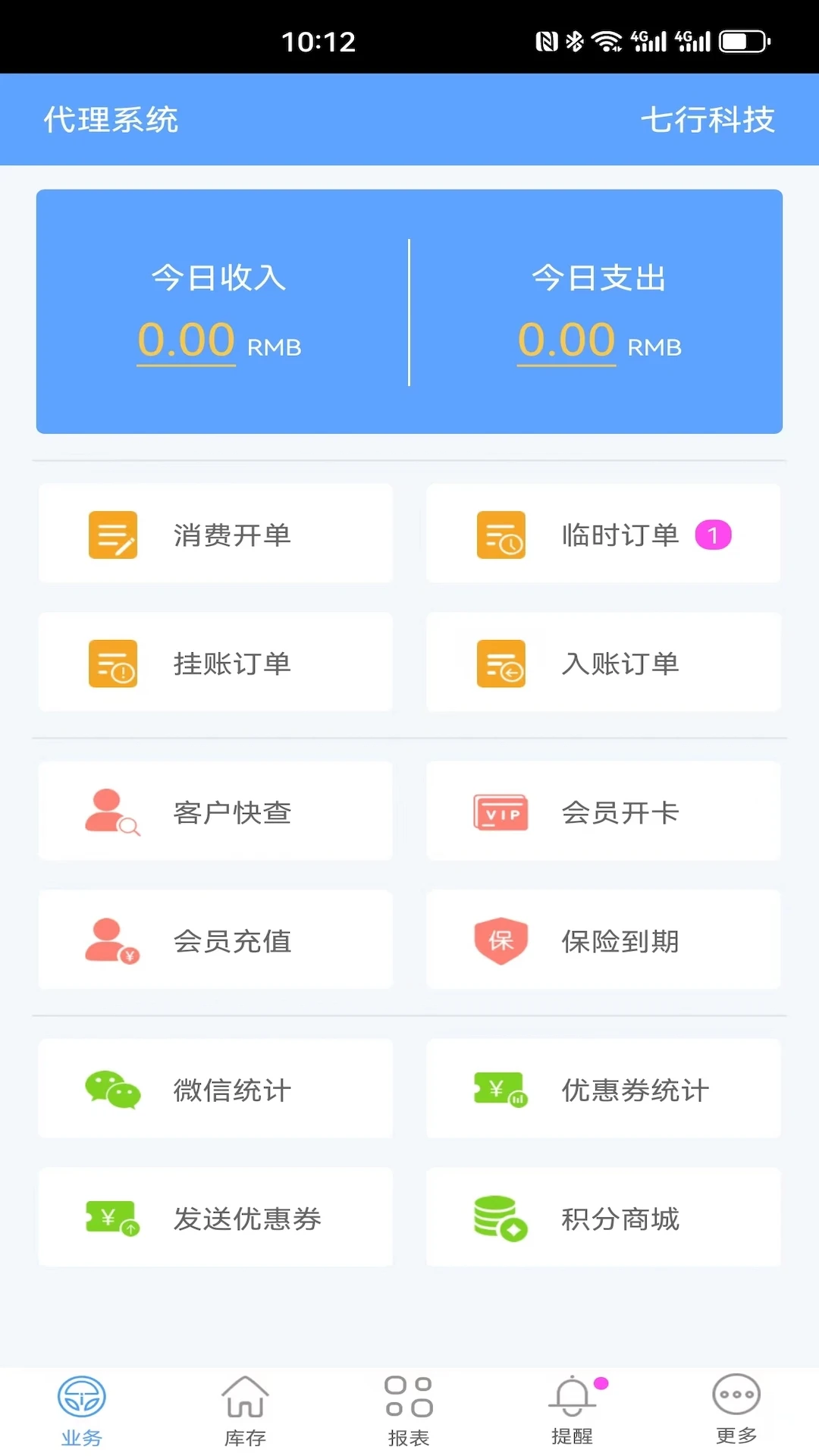This screenshot has height=1456, width=819.
Task: Open the VIP 会员开卡 card icon
Action: [x=499, y=811]
